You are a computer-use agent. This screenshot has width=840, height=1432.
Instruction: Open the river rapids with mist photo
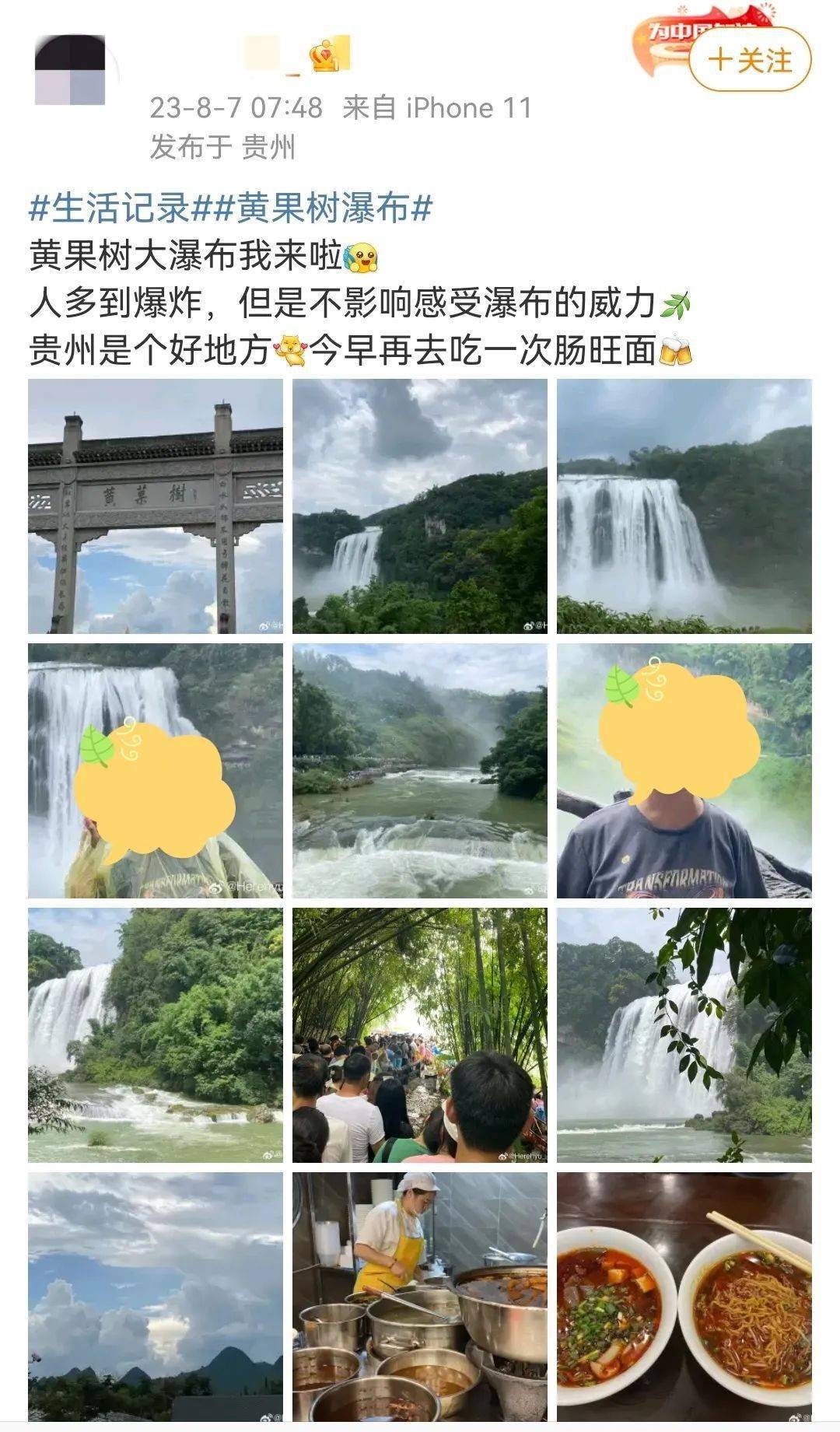(420, 770)
